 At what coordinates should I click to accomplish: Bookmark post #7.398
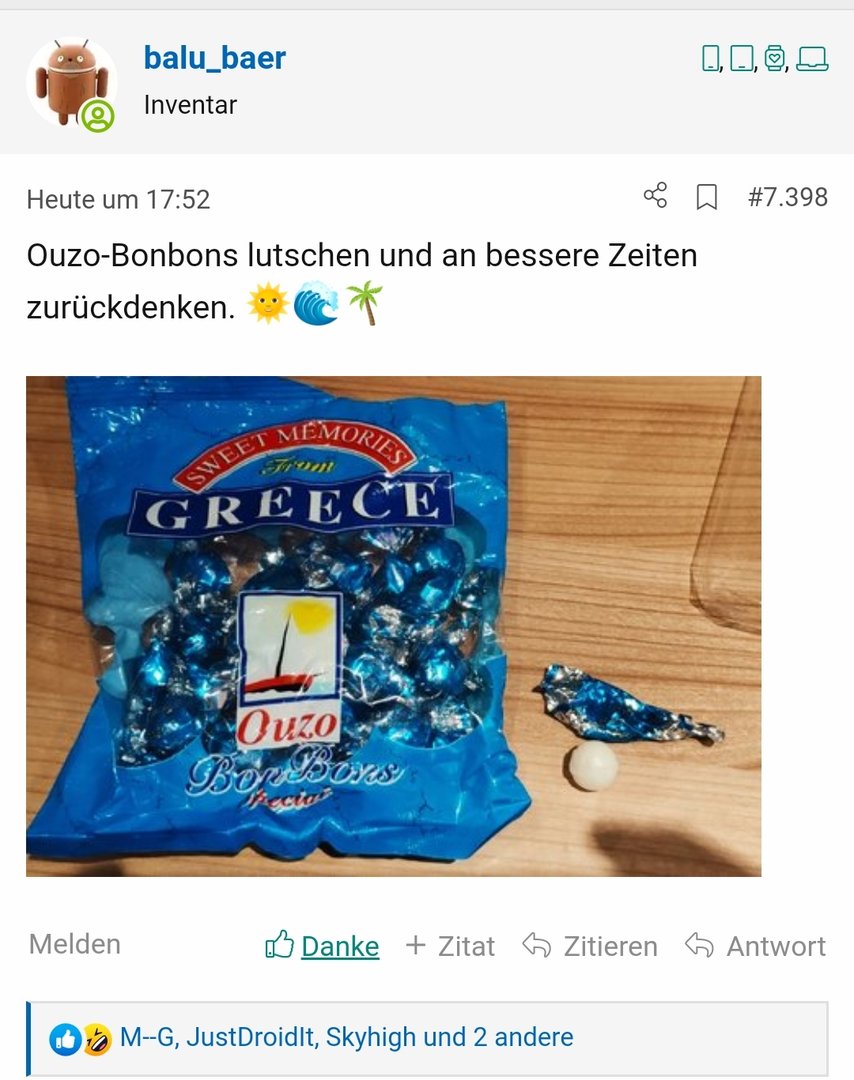point(707,198)
